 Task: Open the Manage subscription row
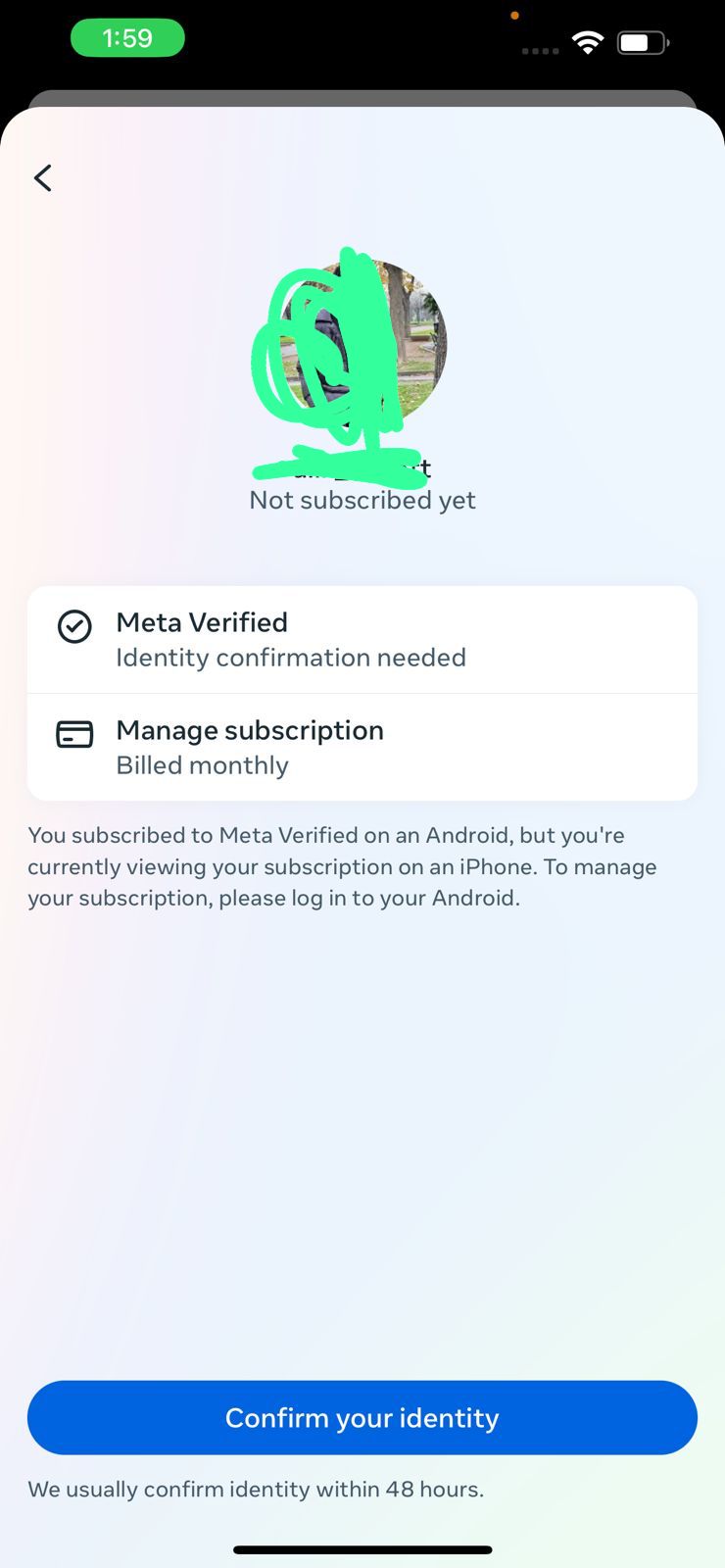click(362, 747)
